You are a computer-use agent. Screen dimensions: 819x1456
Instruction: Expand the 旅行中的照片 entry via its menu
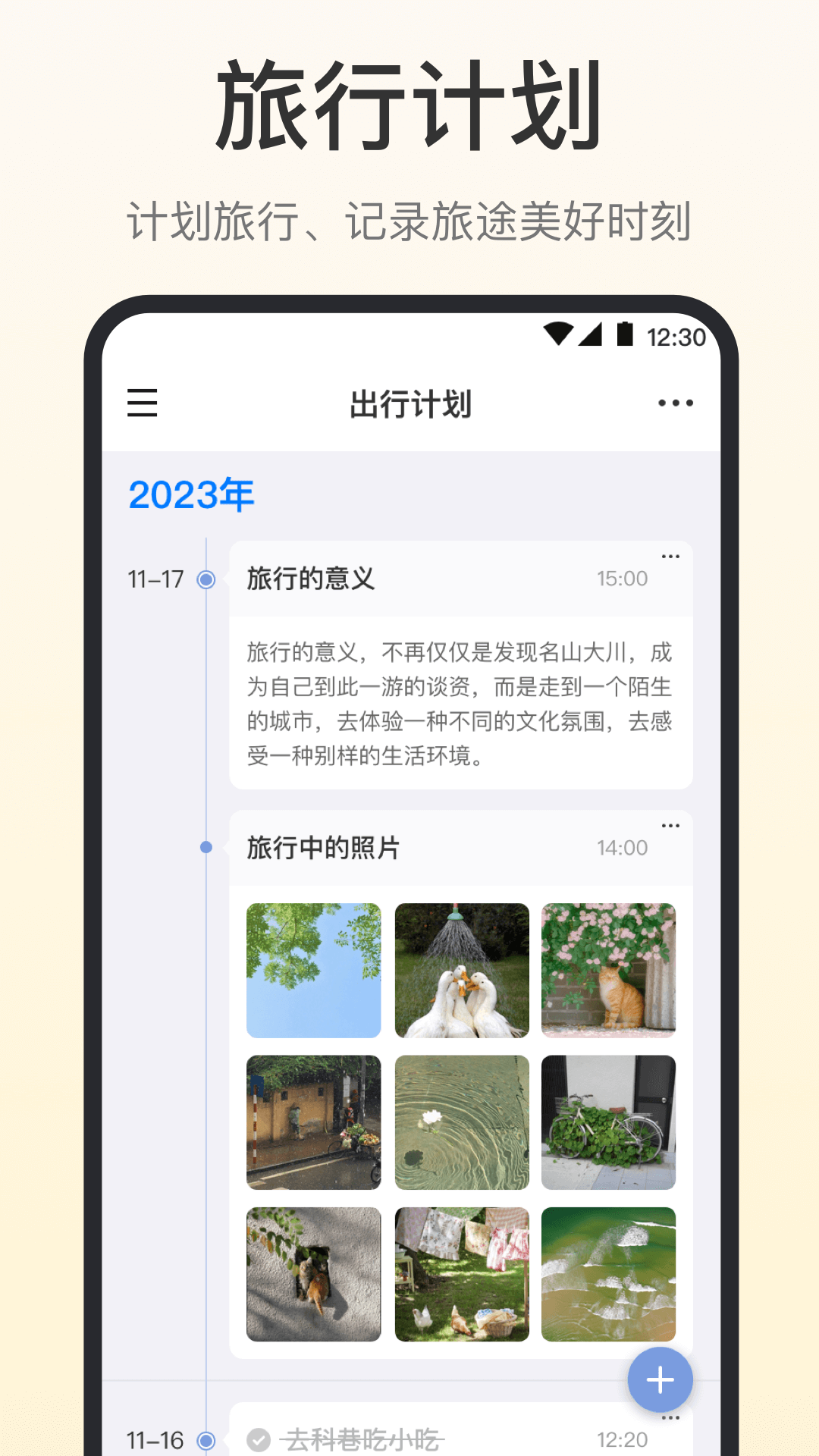tap(671, 826)
